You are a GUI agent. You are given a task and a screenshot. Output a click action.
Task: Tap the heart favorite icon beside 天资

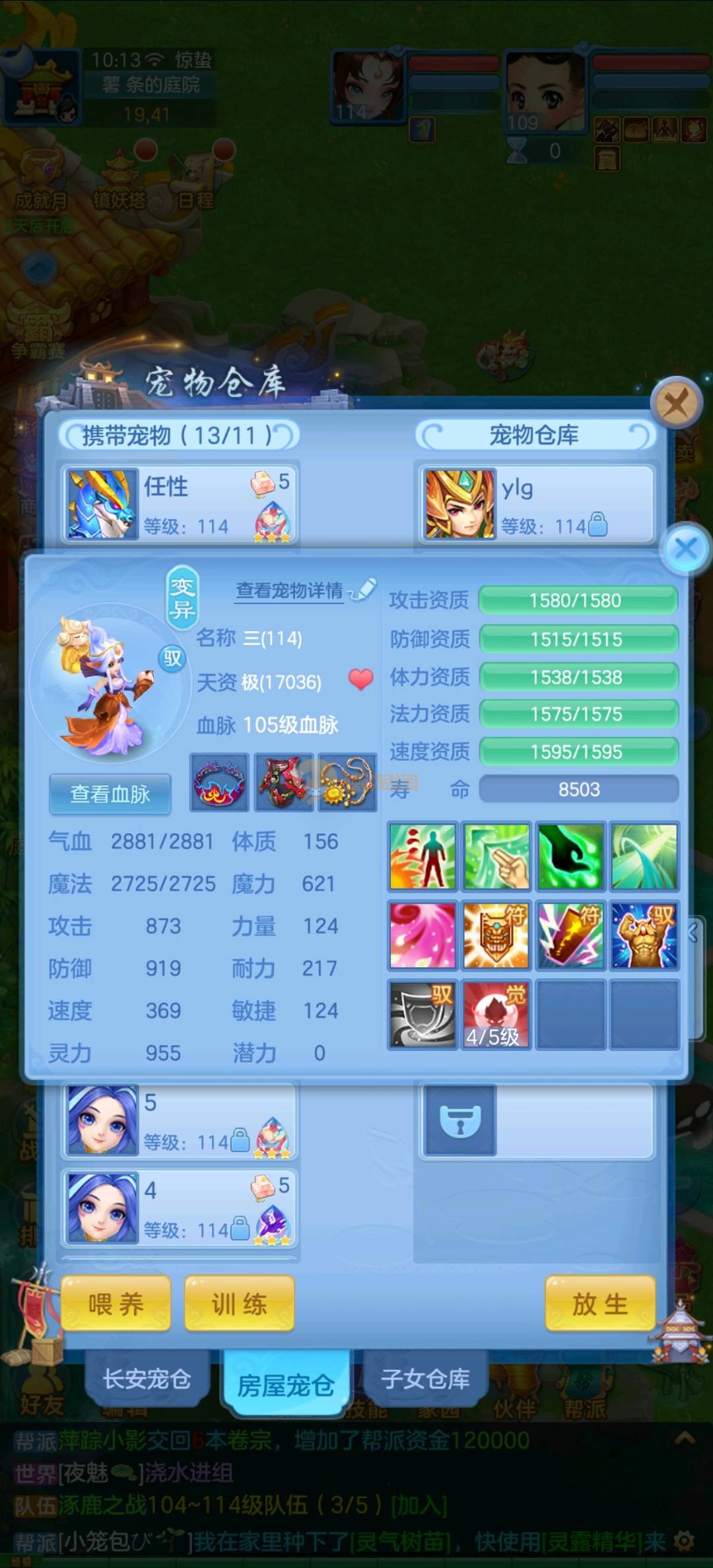tap(360, 679)
